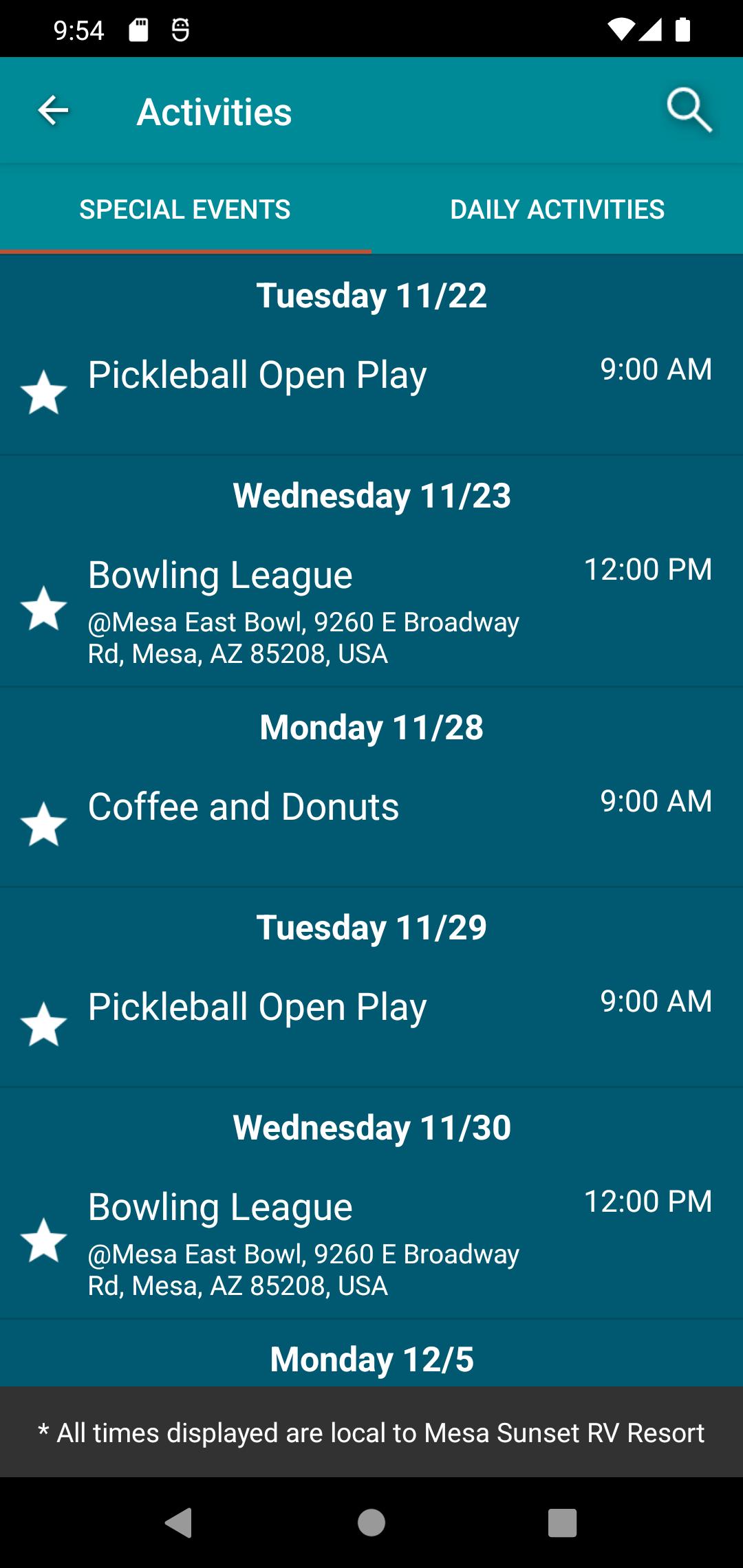The image size is (743, 1568).
Task: Go back using the app bar arrow
Action: tap(53, 111)
